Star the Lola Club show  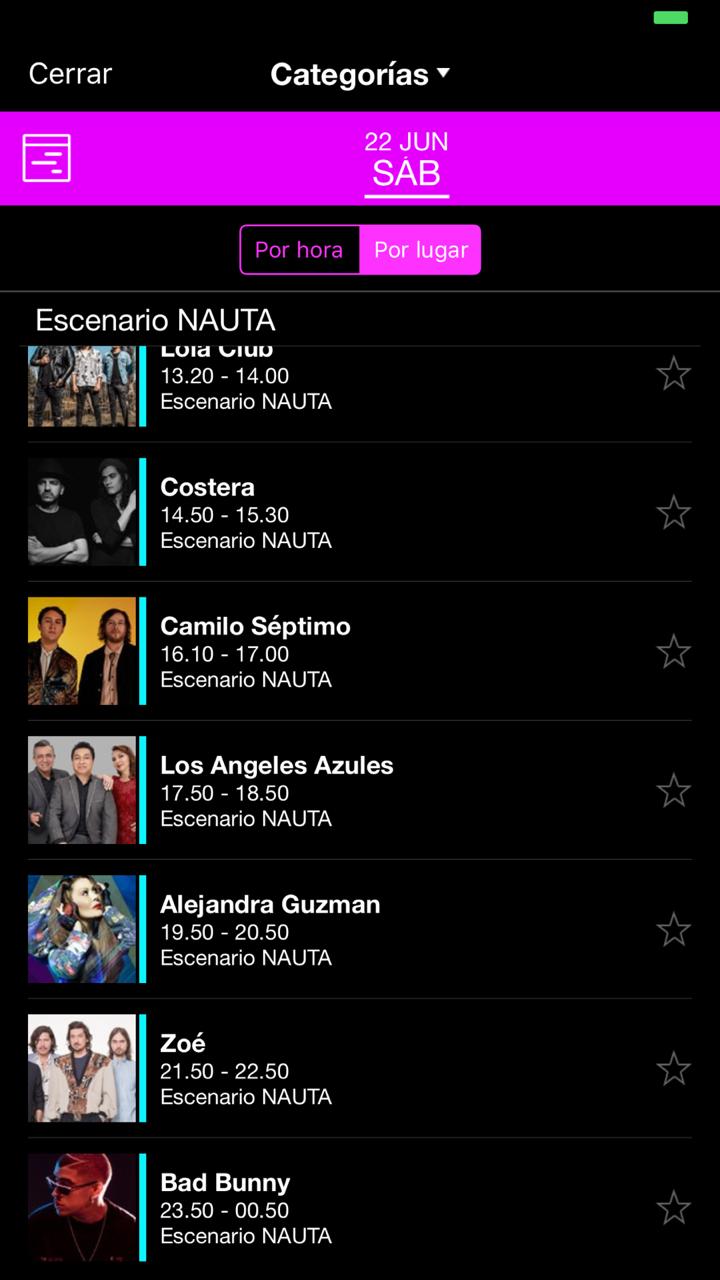pos(673,374)
